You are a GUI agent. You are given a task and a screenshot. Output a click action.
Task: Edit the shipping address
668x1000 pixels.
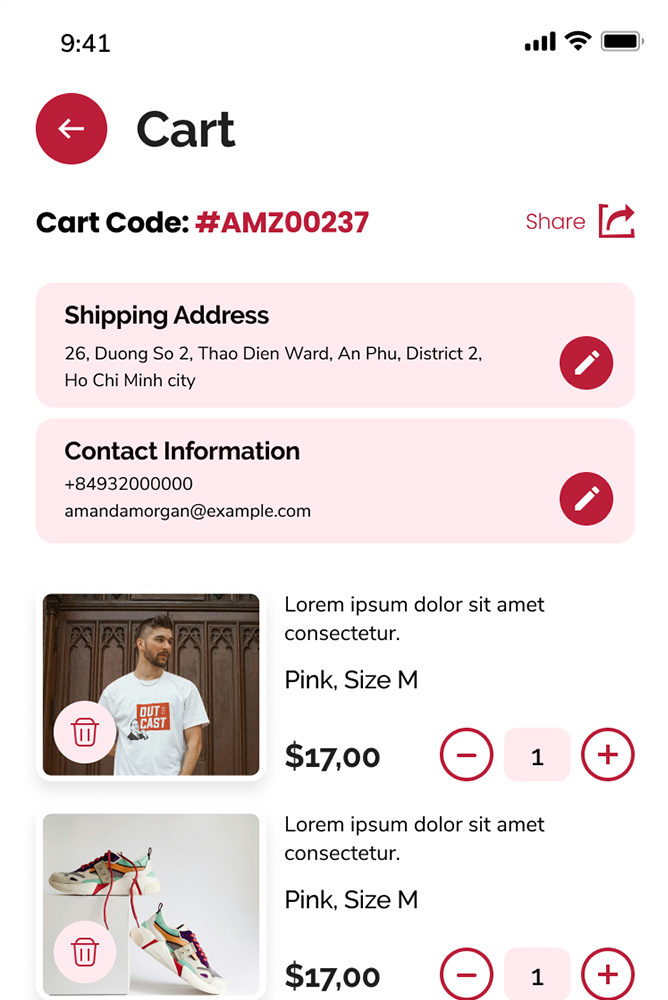tap(586, 363)
